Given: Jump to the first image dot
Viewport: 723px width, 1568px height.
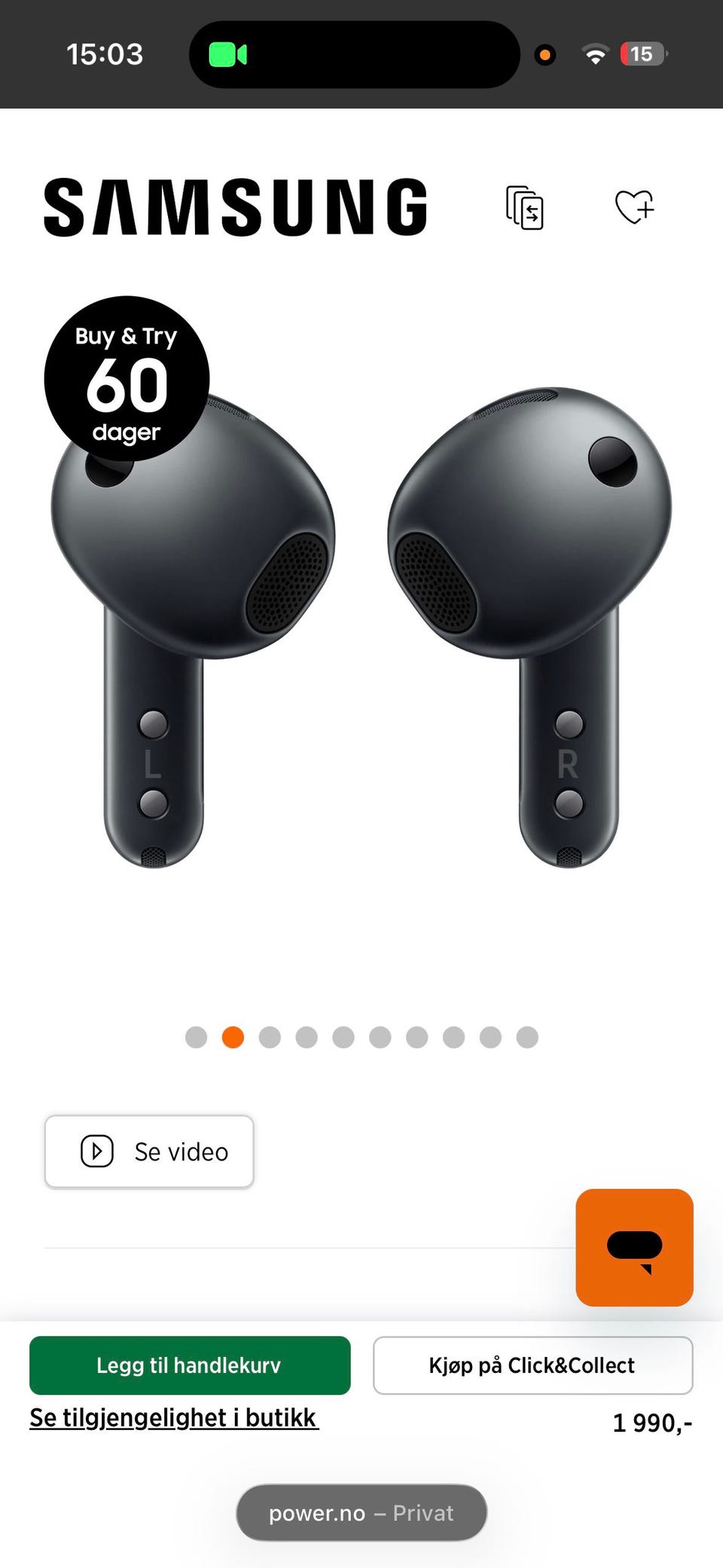Looking at the screenshot, I should [196, 1037].
